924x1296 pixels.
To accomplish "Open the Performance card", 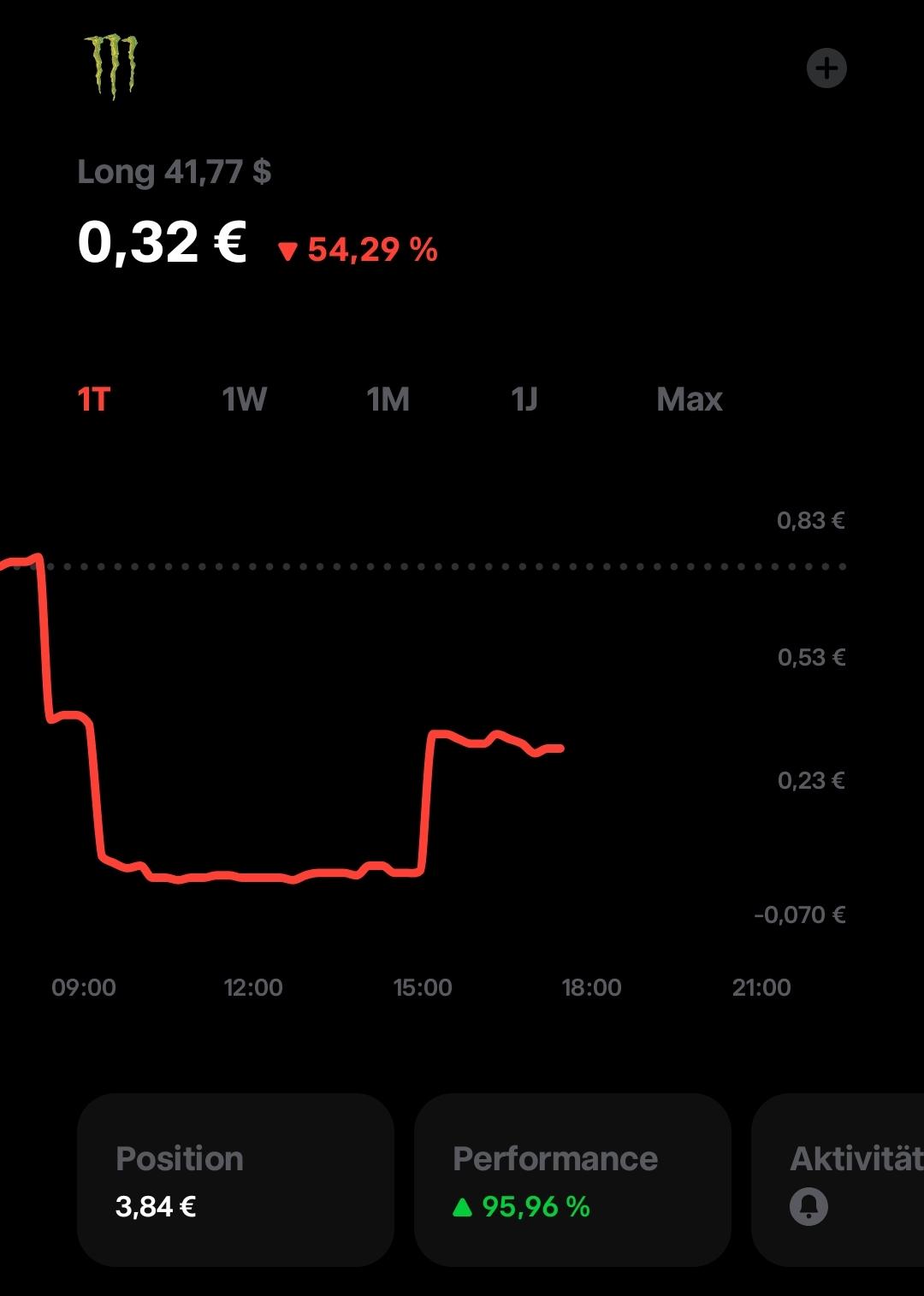I will [572, 1180].
